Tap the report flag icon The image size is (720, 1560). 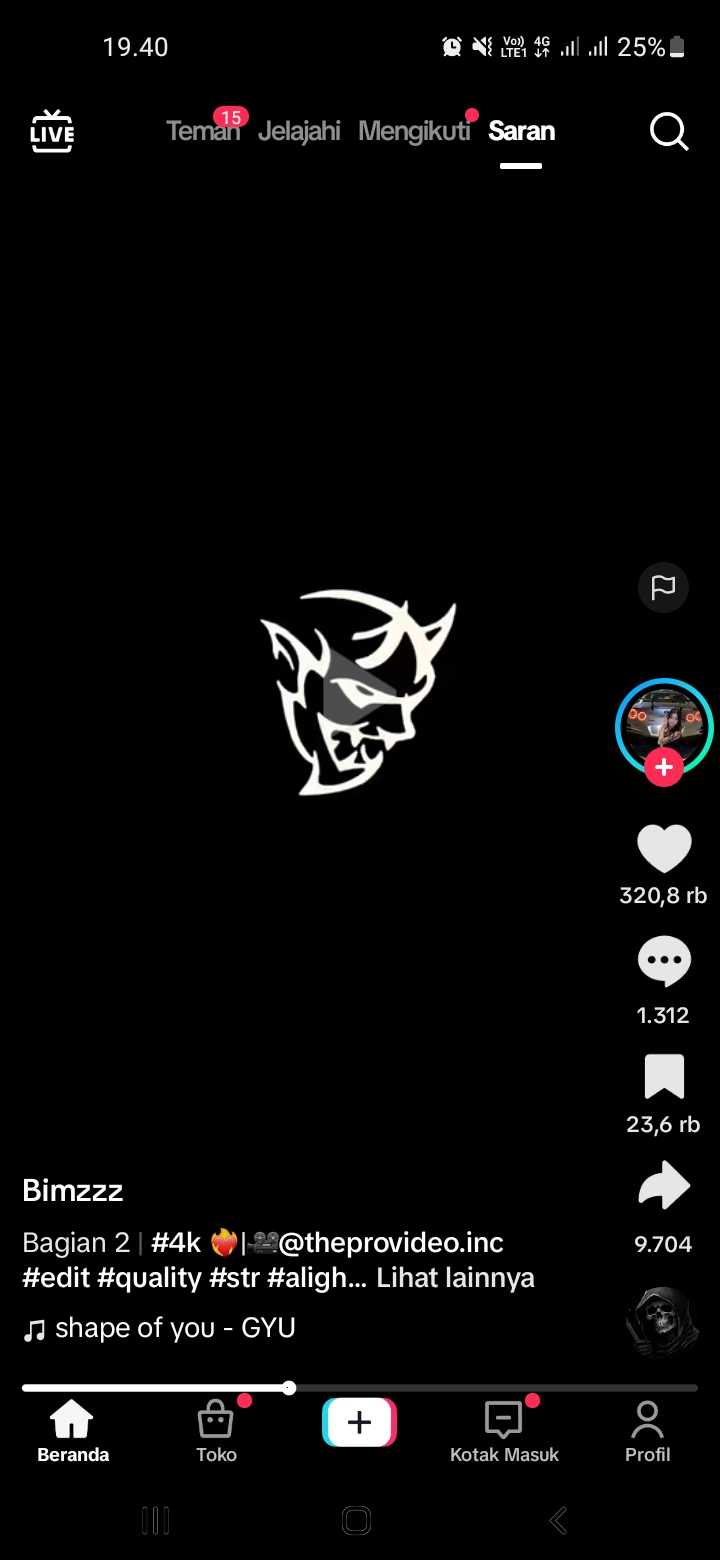point(663,587)
